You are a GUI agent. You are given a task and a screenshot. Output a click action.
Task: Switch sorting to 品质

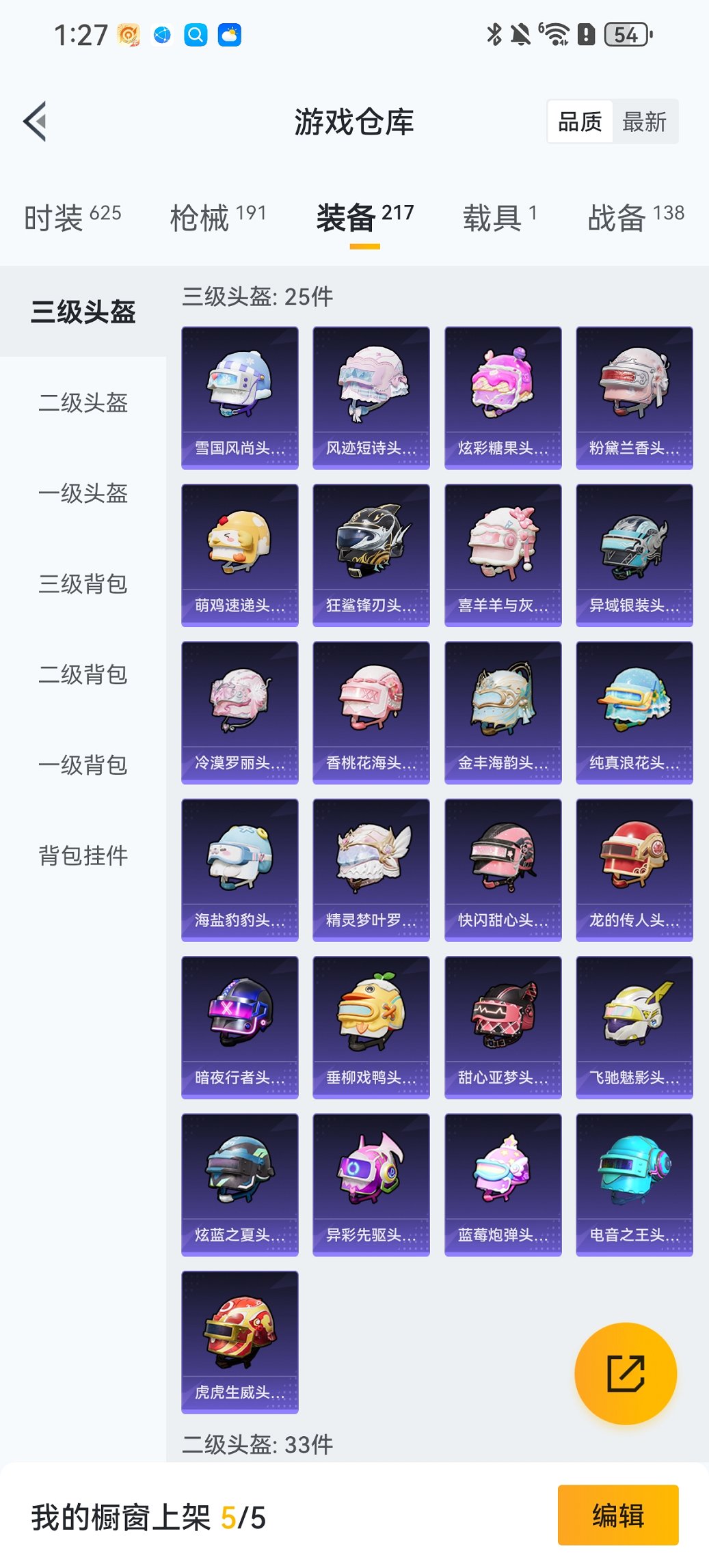pos(582,122)
